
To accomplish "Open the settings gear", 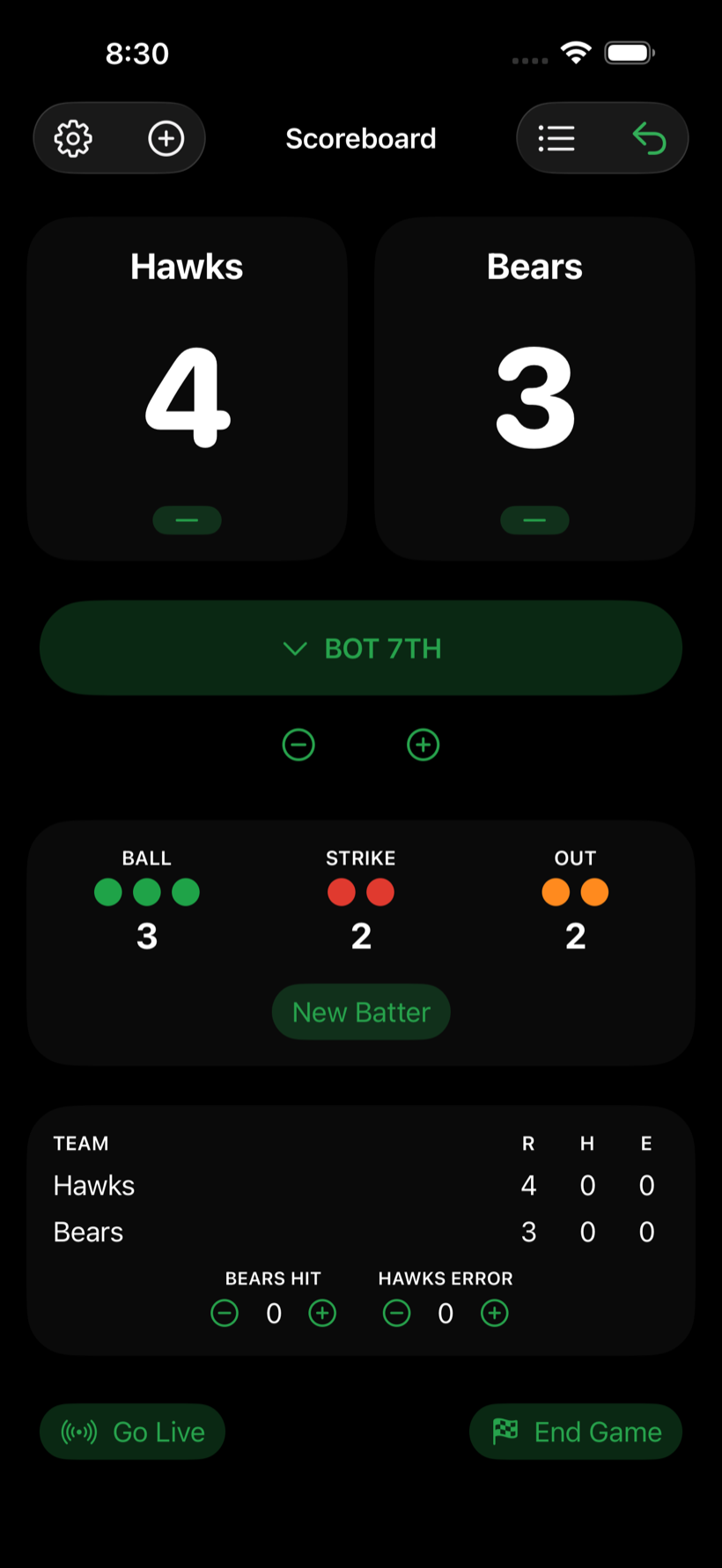I will [x=73, y=138].
